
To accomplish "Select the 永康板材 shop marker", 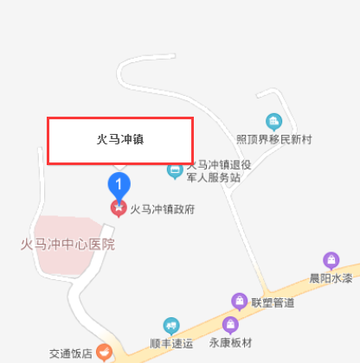I will (230, 325).
